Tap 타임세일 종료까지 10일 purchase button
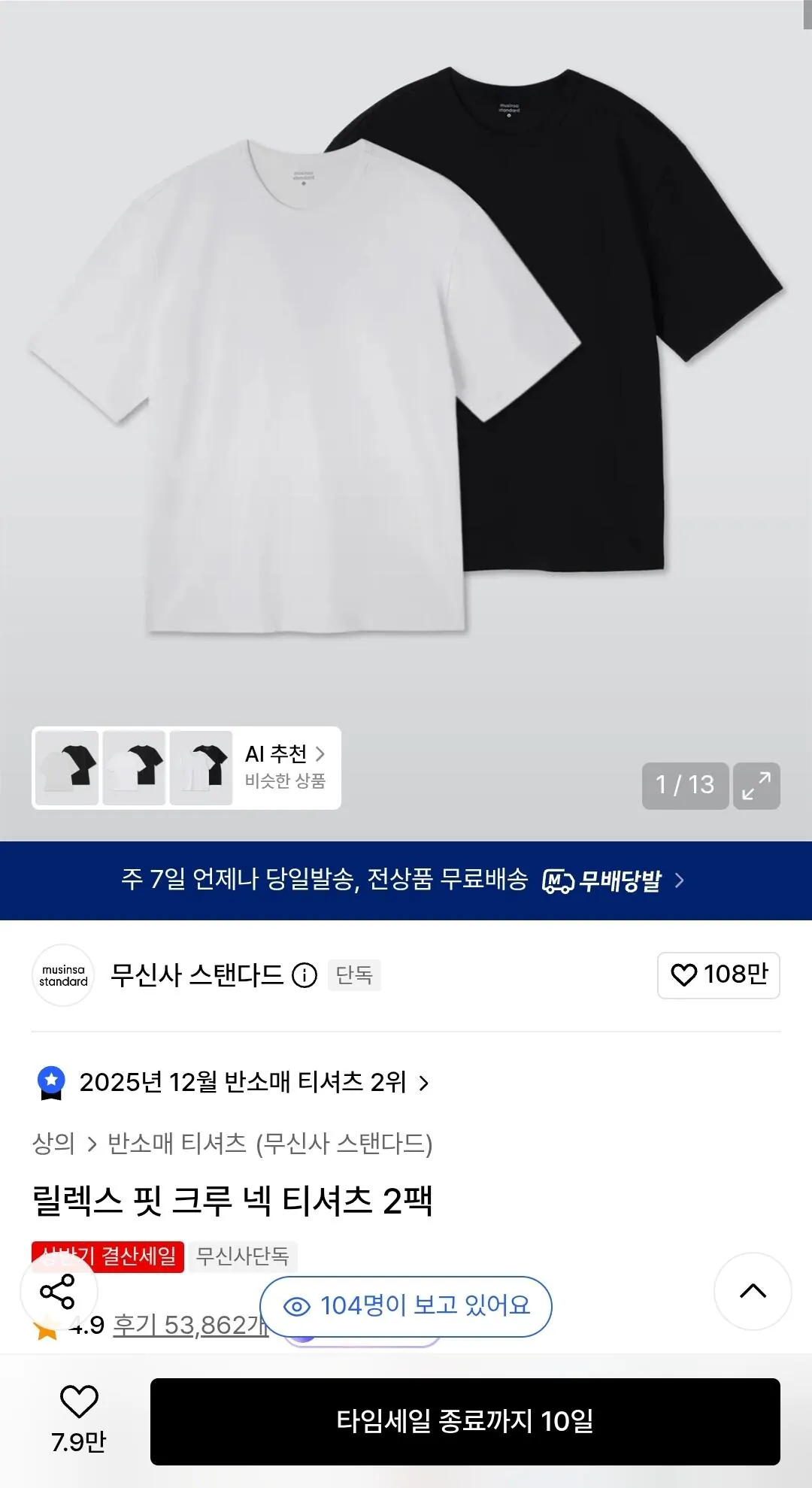Screen dimensions: 812x1488 click(x=465, y=1422)
